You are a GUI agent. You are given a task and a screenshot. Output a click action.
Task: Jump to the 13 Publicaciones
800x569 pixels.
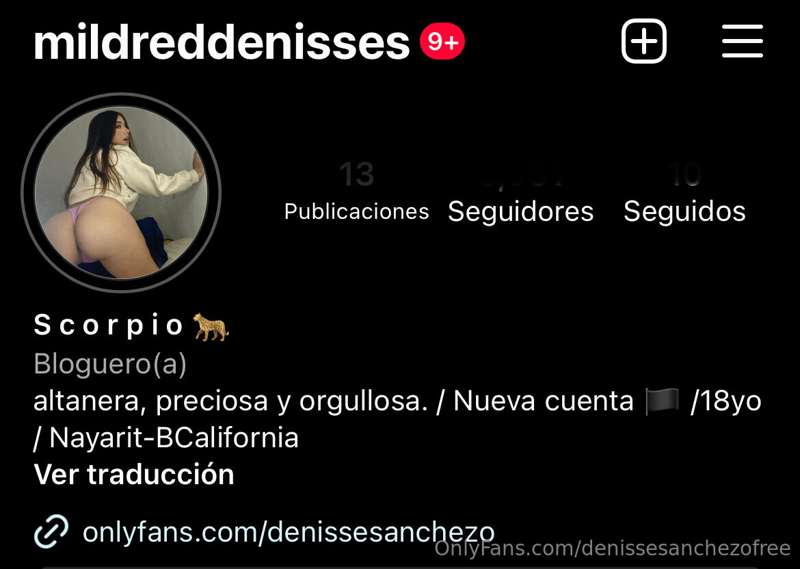(x=356, y=194)
